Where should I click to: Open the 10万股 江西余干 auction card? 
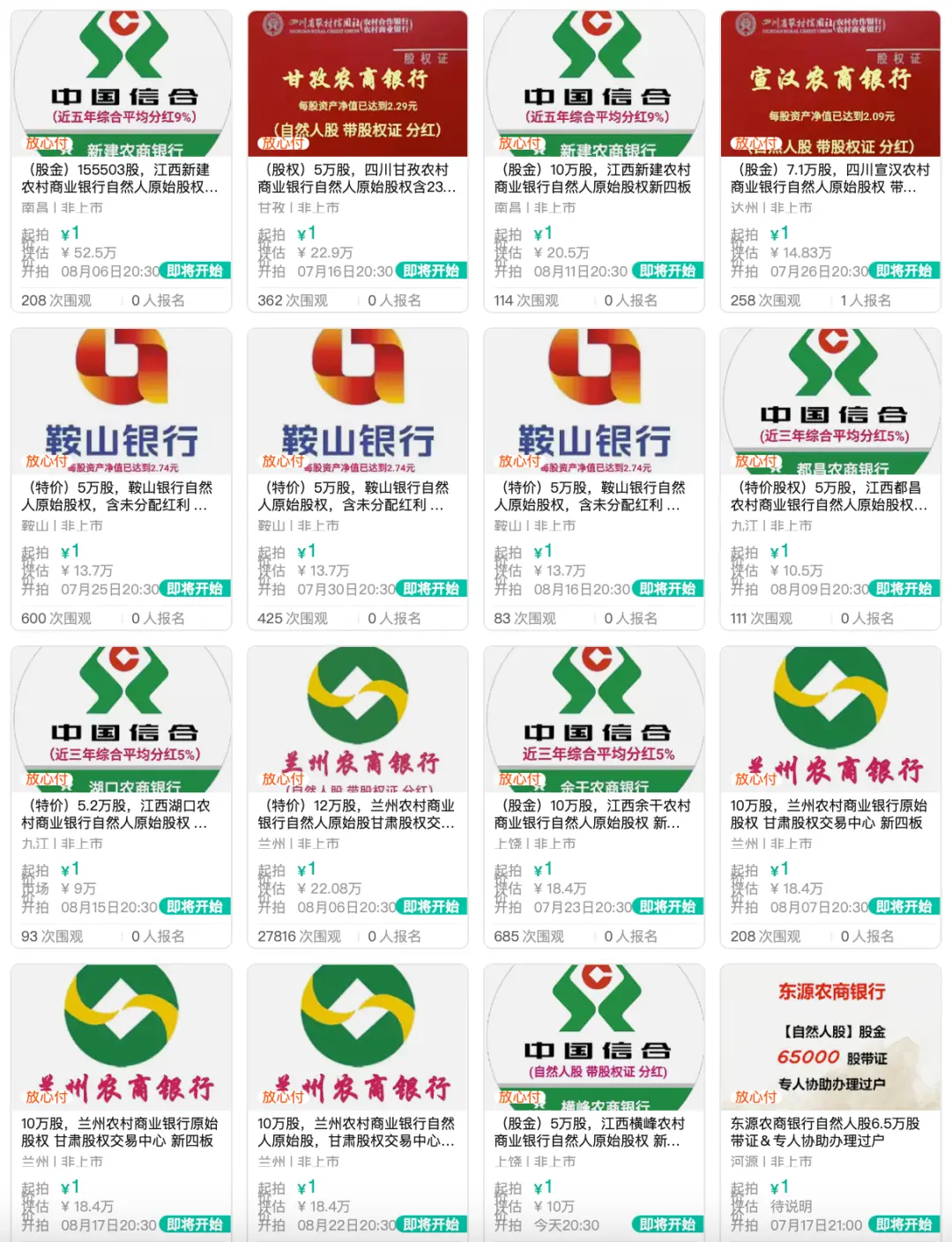click(x=593, y=814)
